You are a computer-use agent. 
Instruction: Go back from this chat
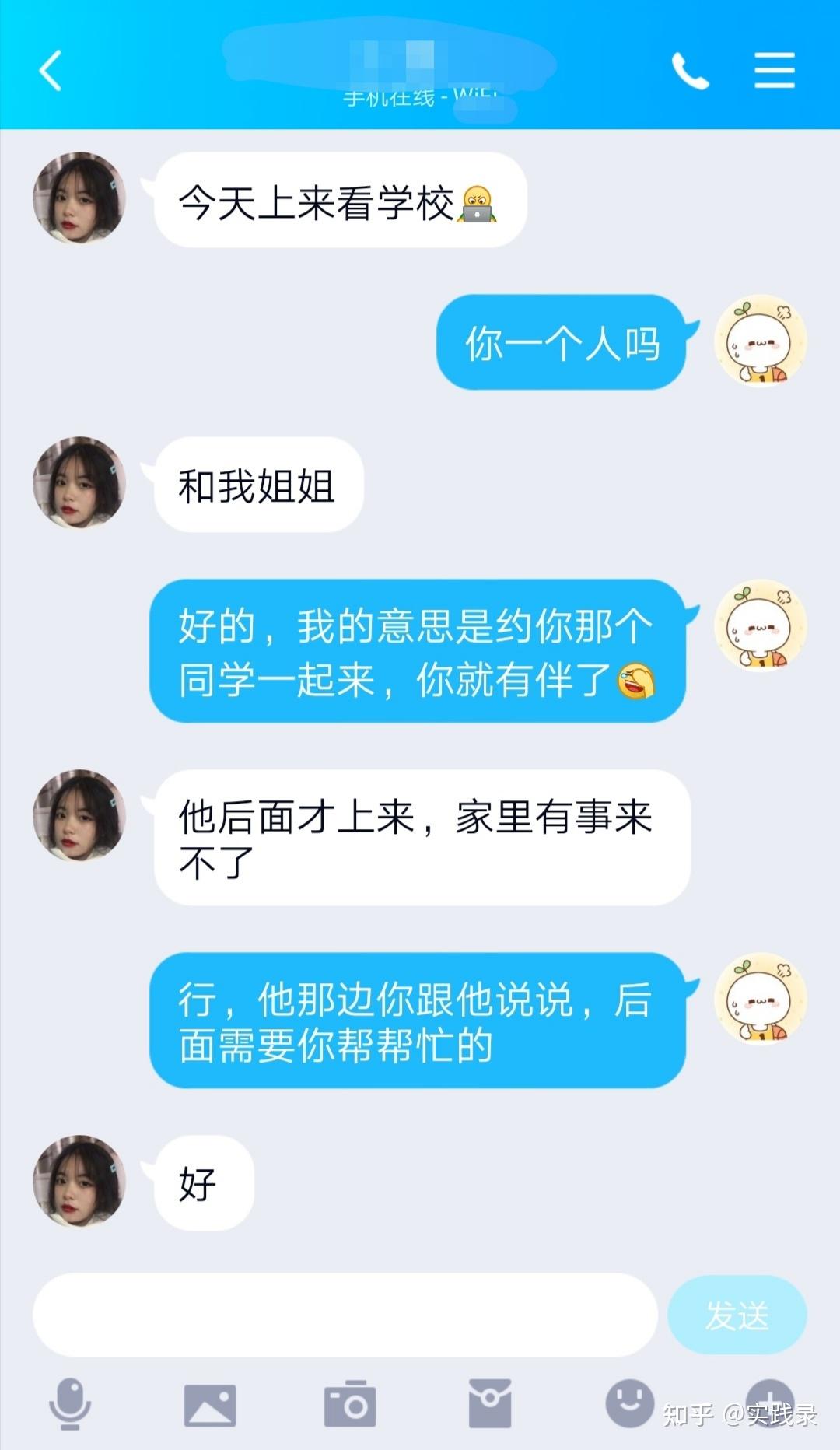coord(51,71)
